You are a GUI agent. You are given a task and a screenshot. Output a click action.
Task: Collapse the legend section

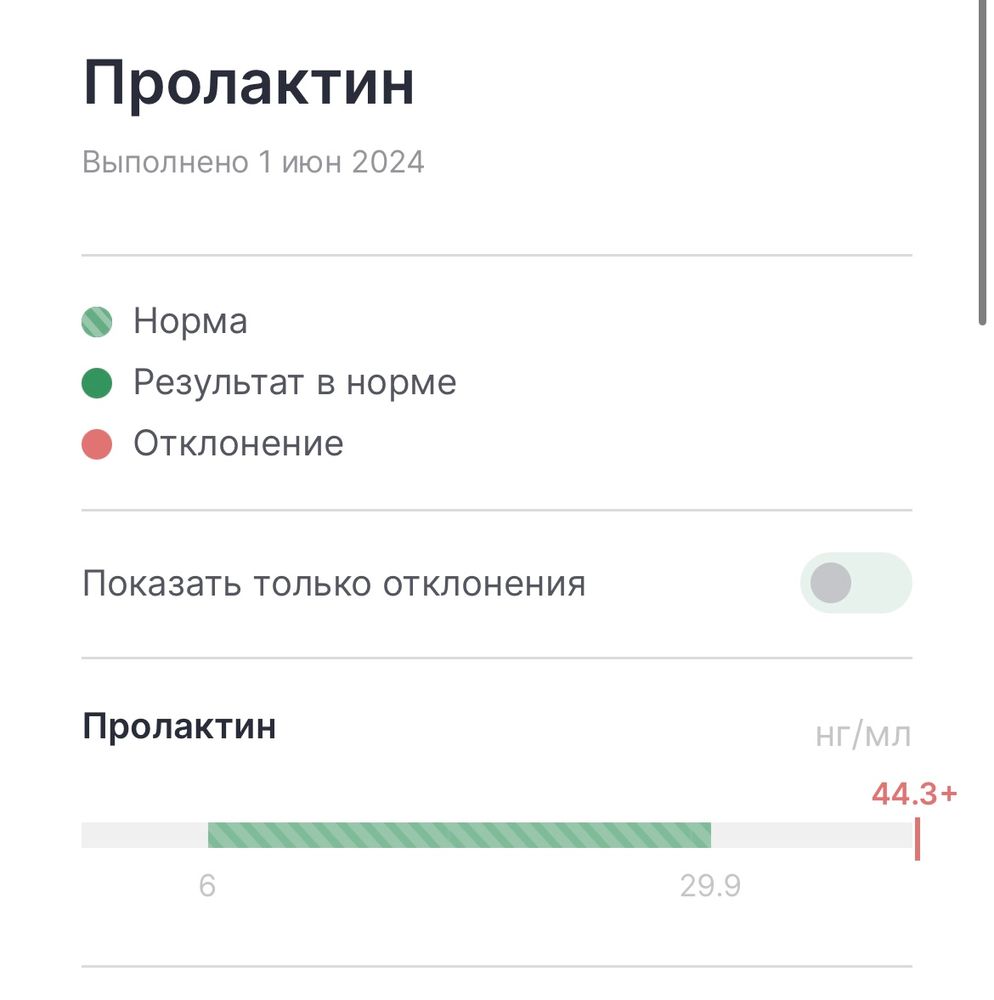[x=200, y=381]
